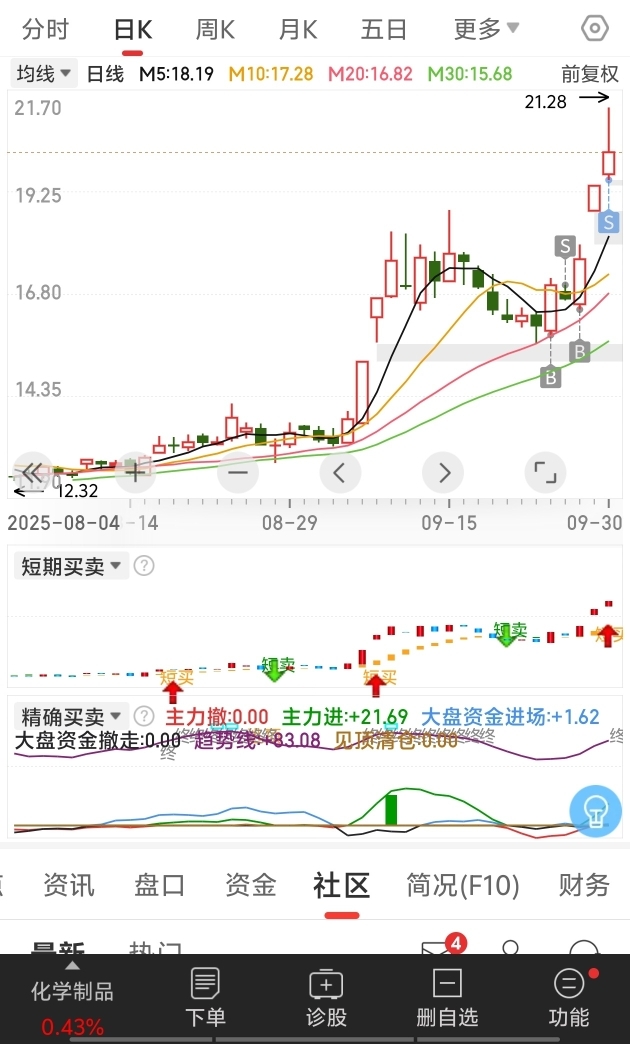Switch to the 资讯 tab
This screenshot has height=1044, width=630.
(x=69, y=885)
